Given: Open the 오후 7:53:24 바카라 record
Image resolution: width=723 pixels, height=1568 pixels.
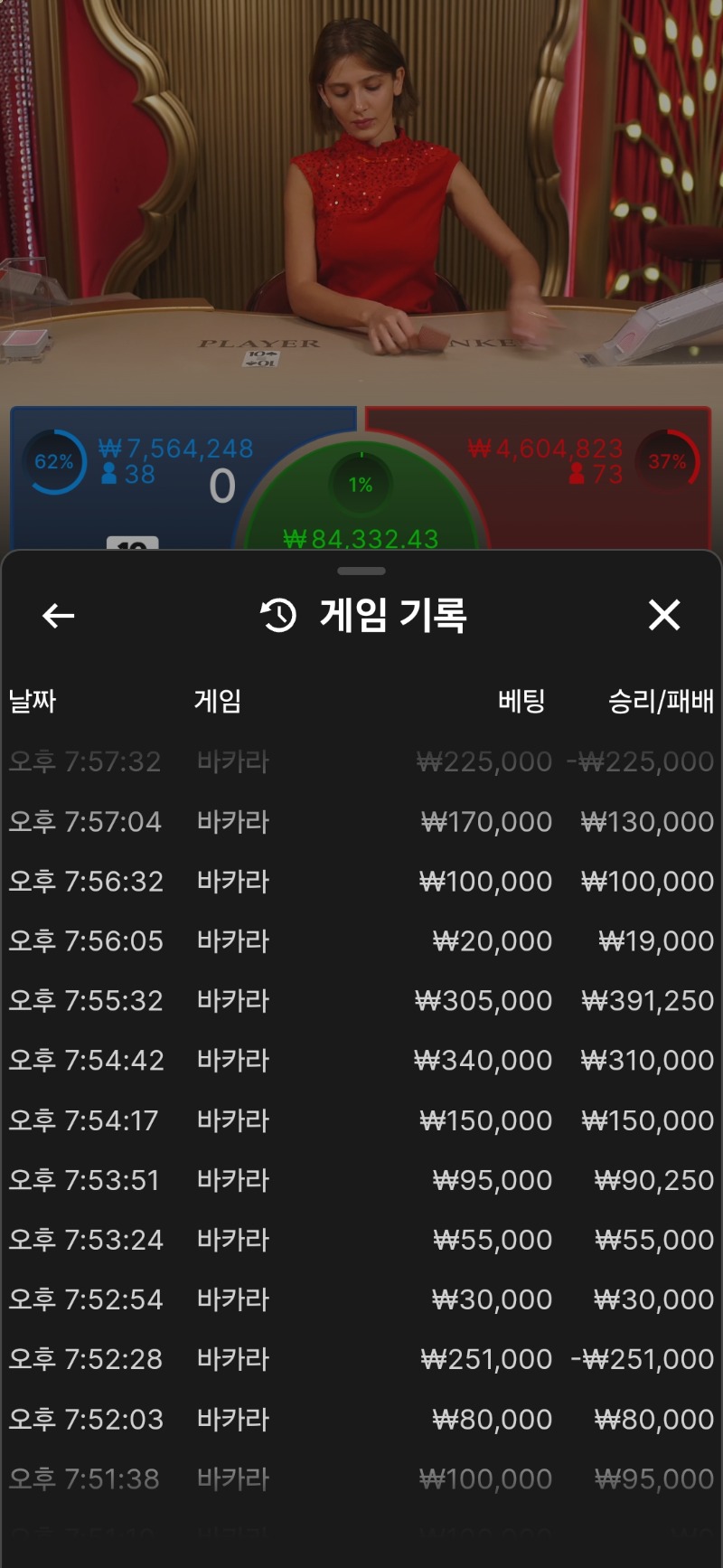Looking at the screenshot, I should pyautogui.click(x=361, y=1240).
